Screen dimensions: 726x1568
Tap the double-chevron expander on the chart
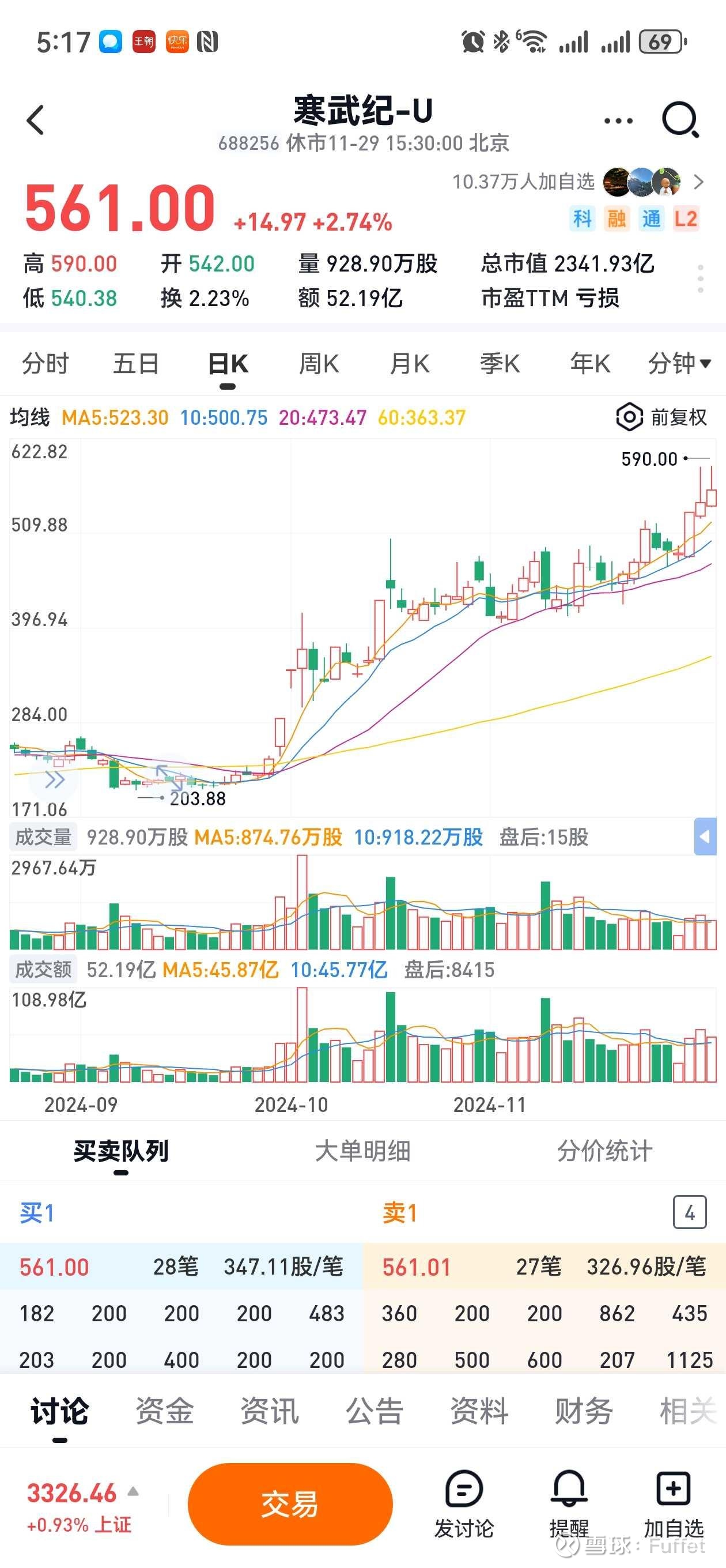click(x=56, y=779)
